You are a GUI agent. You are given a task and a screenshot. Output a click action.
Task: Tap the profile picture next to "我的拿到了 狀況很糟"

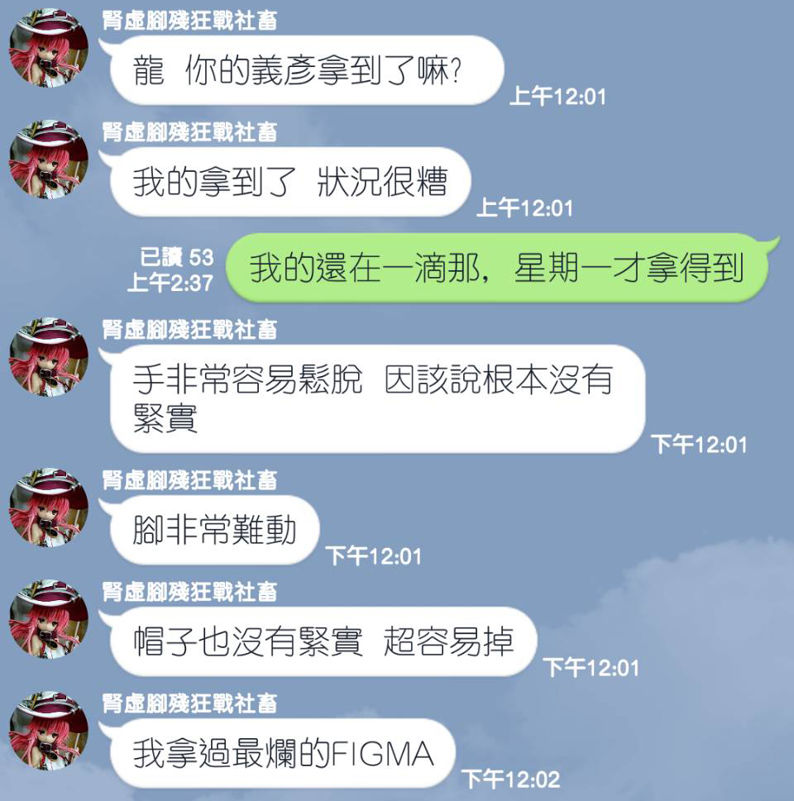click(x=48, y=159)
